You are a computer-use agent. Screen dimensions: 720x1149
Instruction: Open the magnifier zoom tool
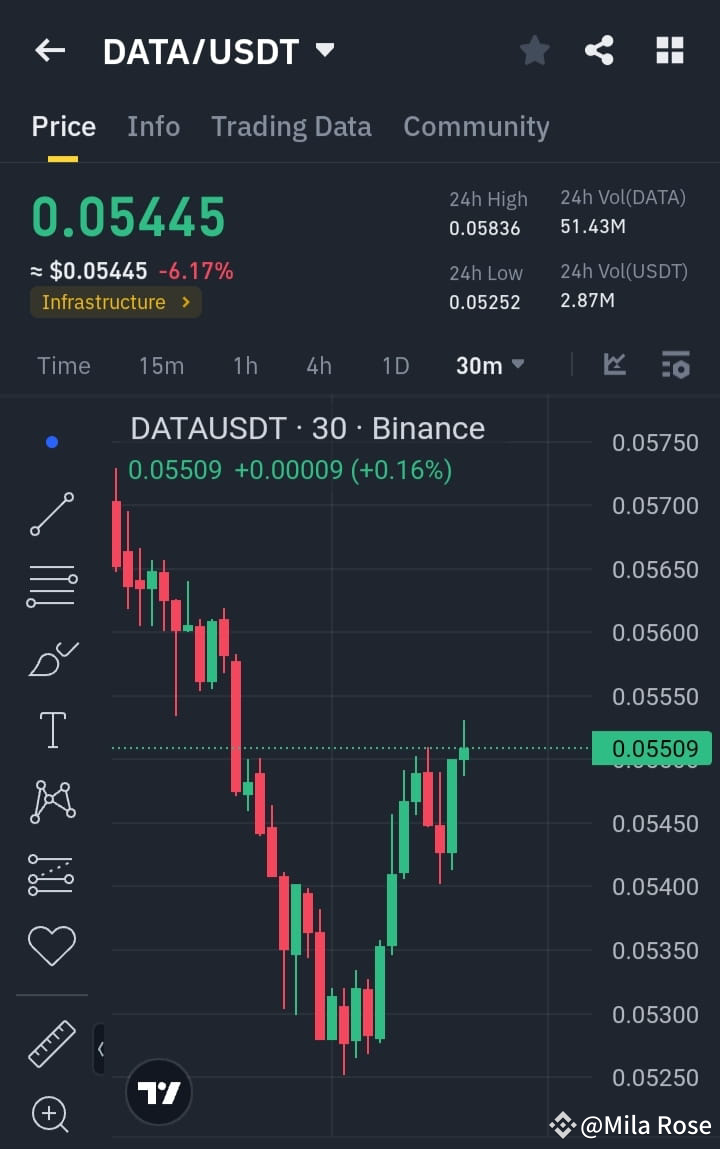pyautogui.click(x=51, y=1114)
